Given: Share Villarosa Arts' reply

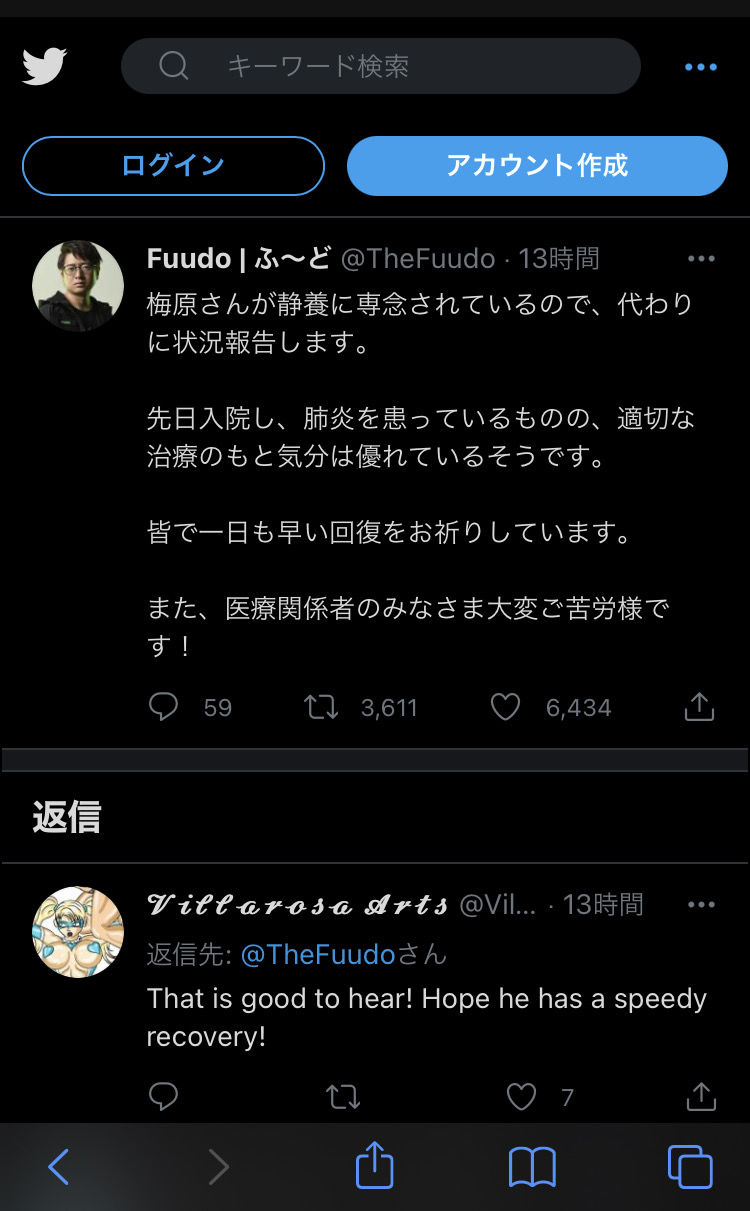Looking at the screenshot, I should pyautogui.click(x=702, y=1097).
